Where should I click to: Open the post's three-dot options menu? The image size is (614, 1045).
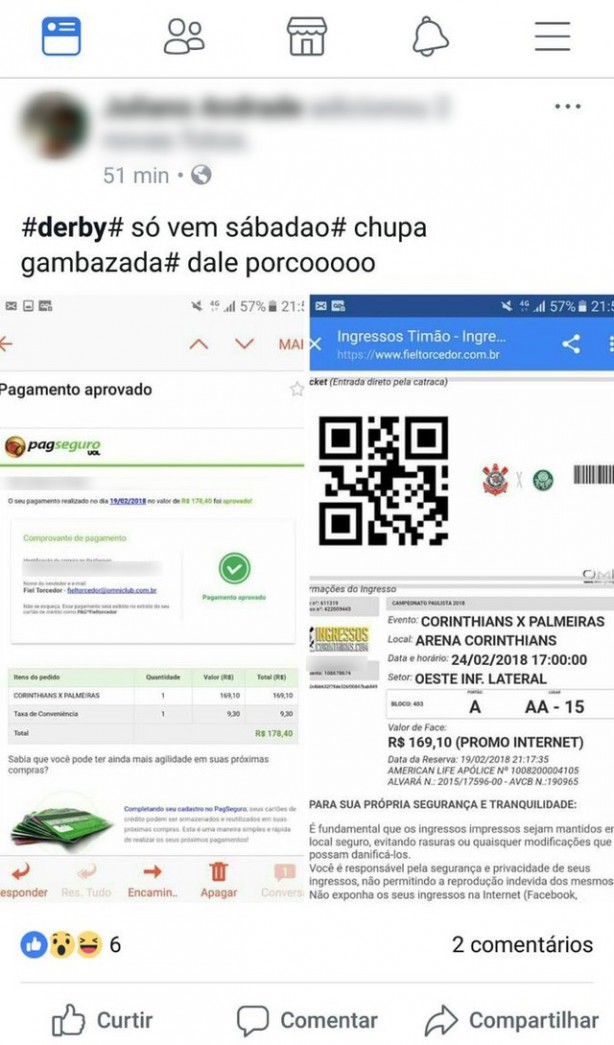point(567,107)
